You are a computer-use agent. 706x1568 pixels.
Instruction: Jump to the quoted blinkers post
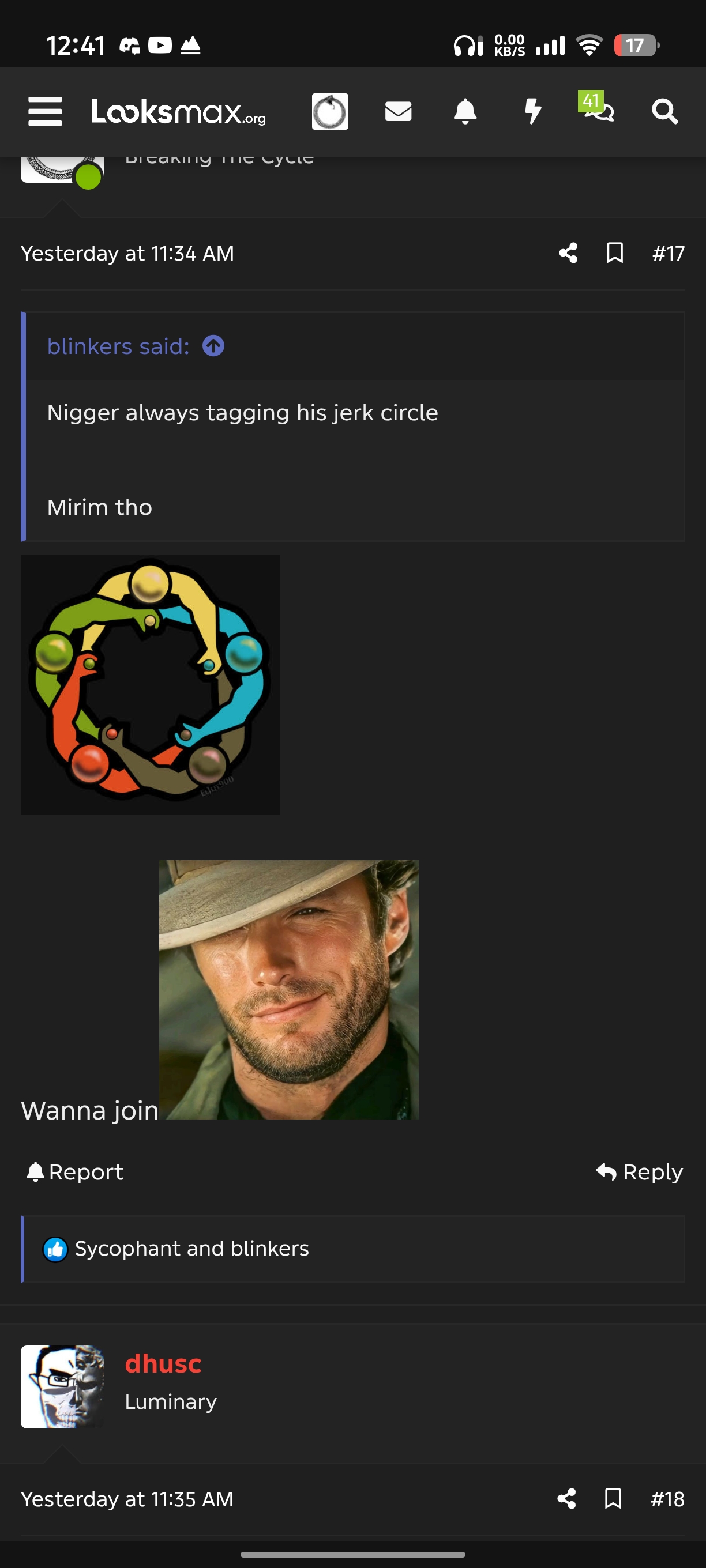(213, 346)
